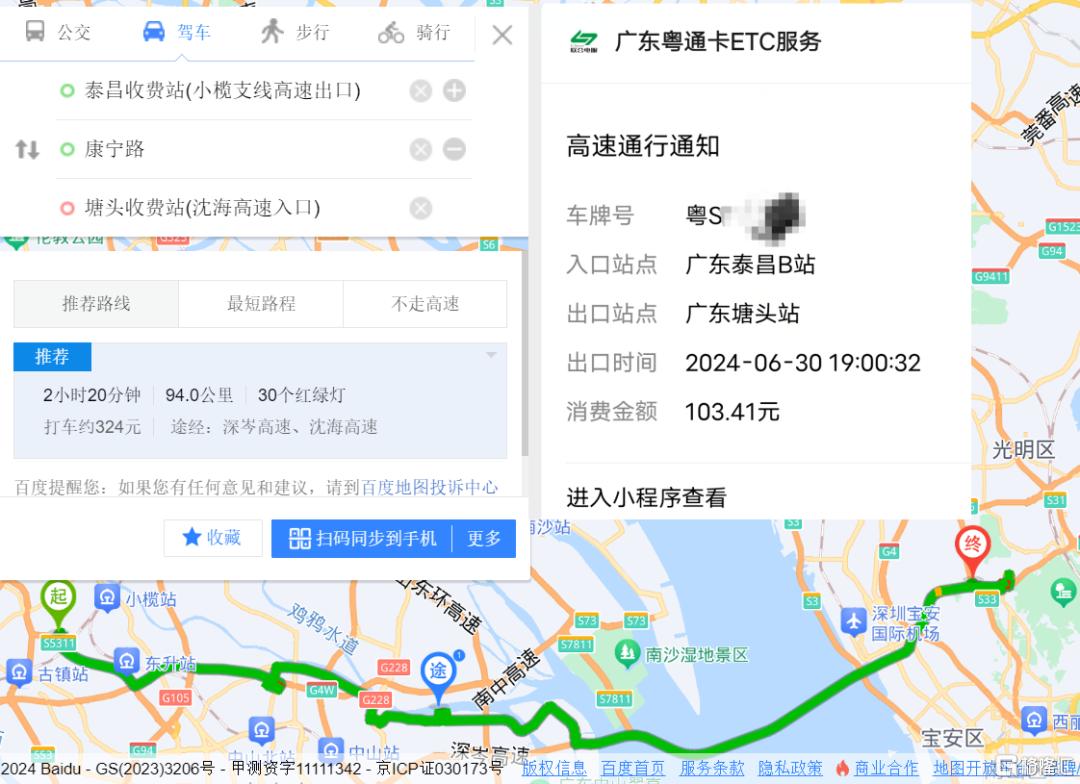Choose the 最短路程 route option
1080x784 pixels.
(x=261, y=304)
